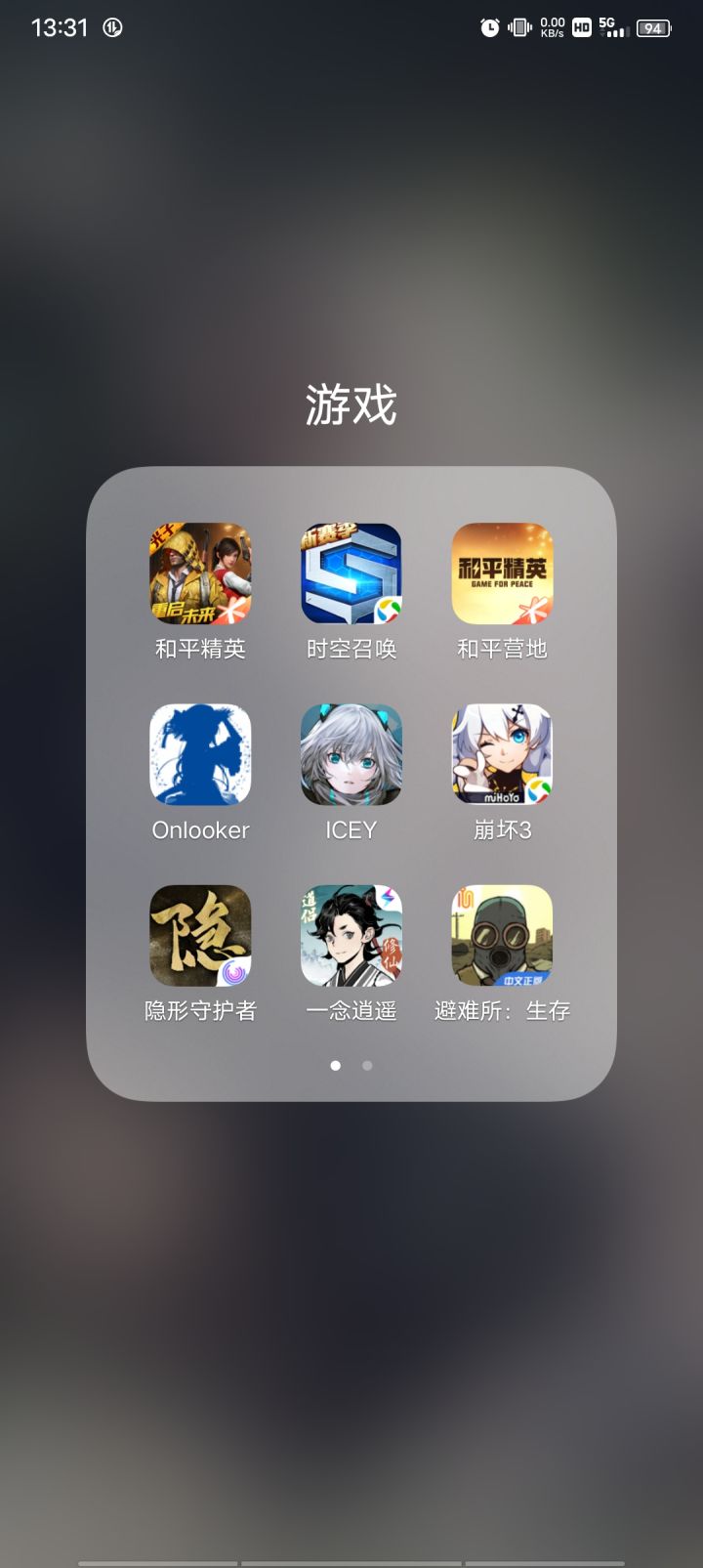Launch the 隐形守护者 game
This screenshot has width=703, height=1568.
[200, 935]
